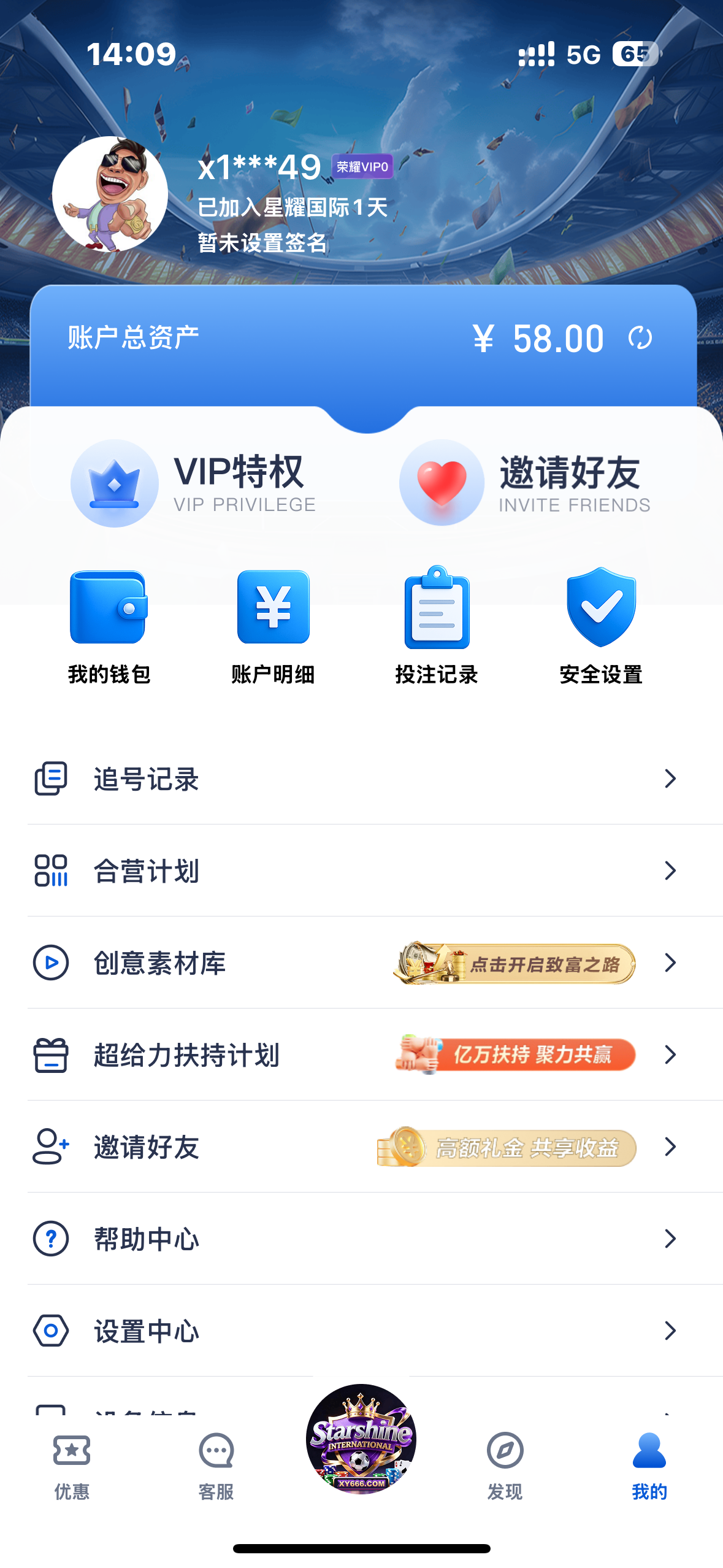Refresh the account balance
This screenshot has height=1568, width=723.
640,338
